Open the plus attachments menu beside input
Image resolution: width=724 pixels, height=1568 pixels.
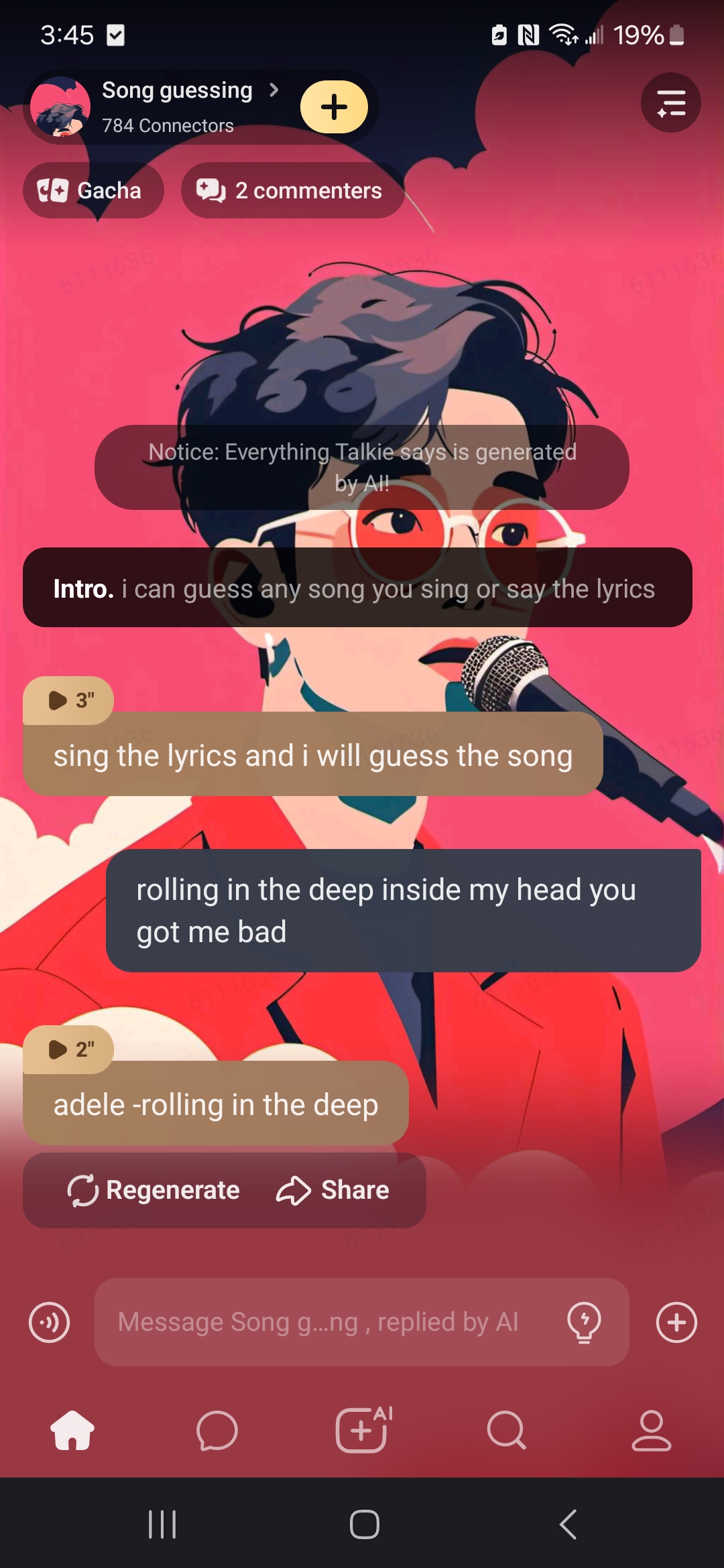pos(676,1323)
